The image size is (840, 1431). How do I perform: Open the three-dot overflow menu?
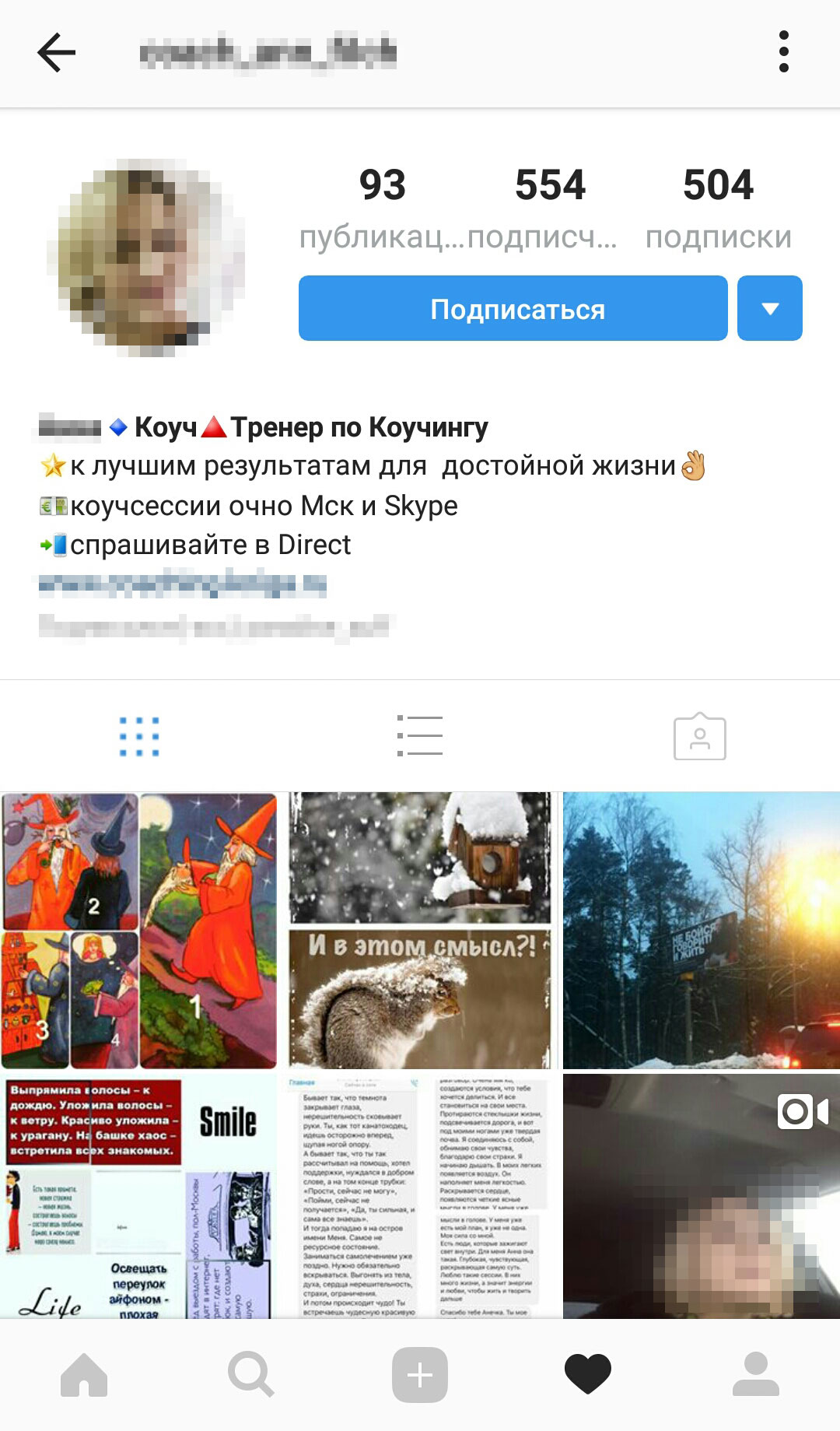click(783, 52)
